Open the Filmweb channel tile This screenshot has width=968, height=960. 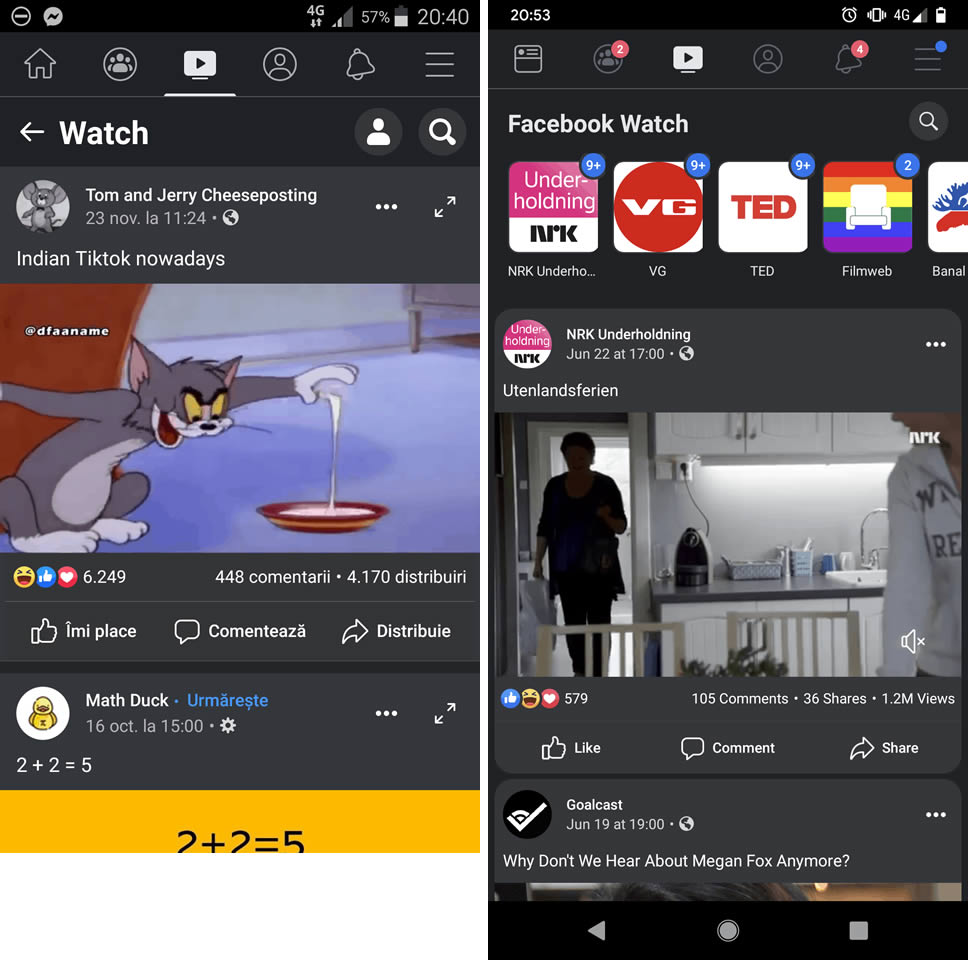click(867, 208)
